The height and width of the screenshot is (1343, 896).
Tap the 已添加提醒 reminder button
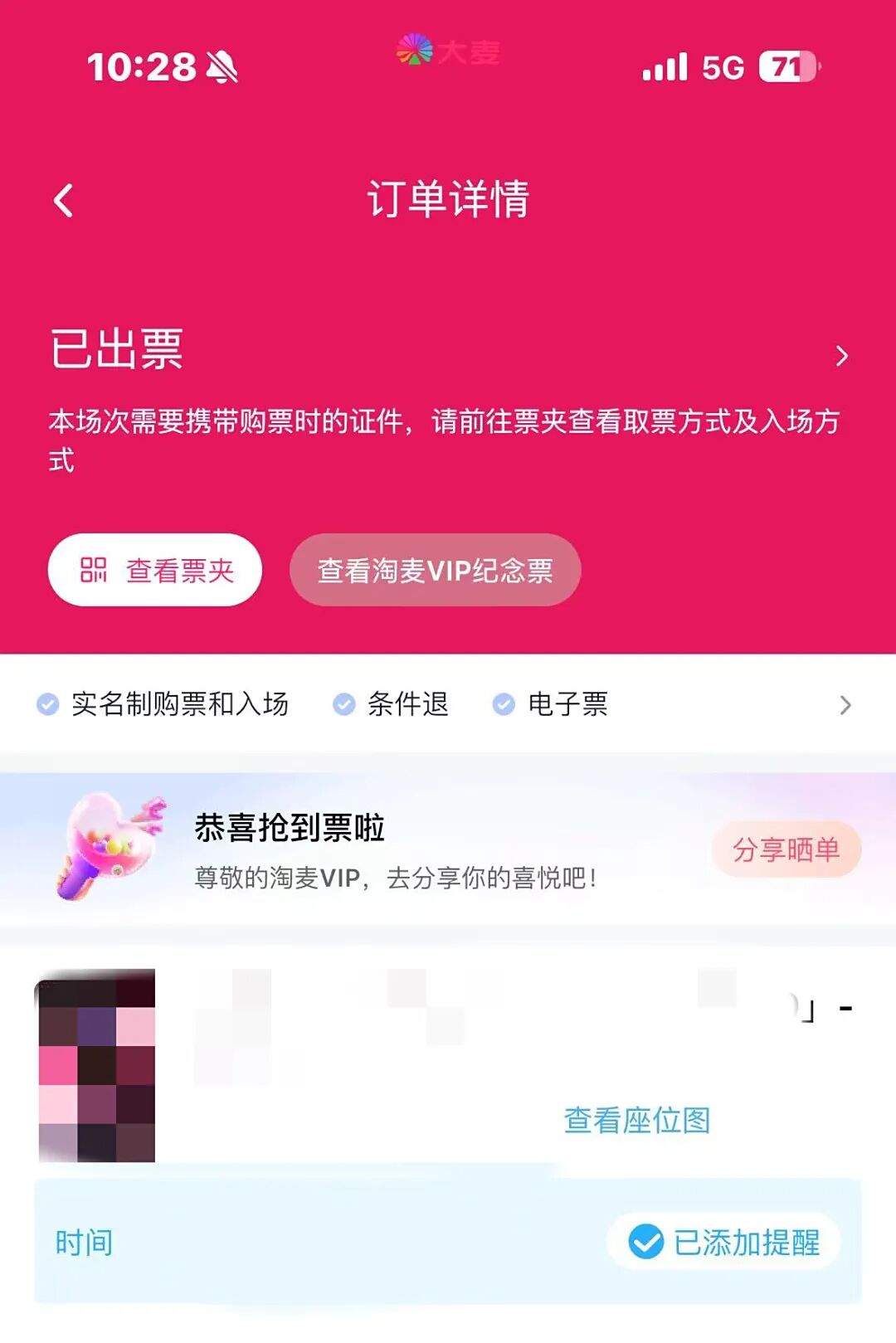[724, 1242]
